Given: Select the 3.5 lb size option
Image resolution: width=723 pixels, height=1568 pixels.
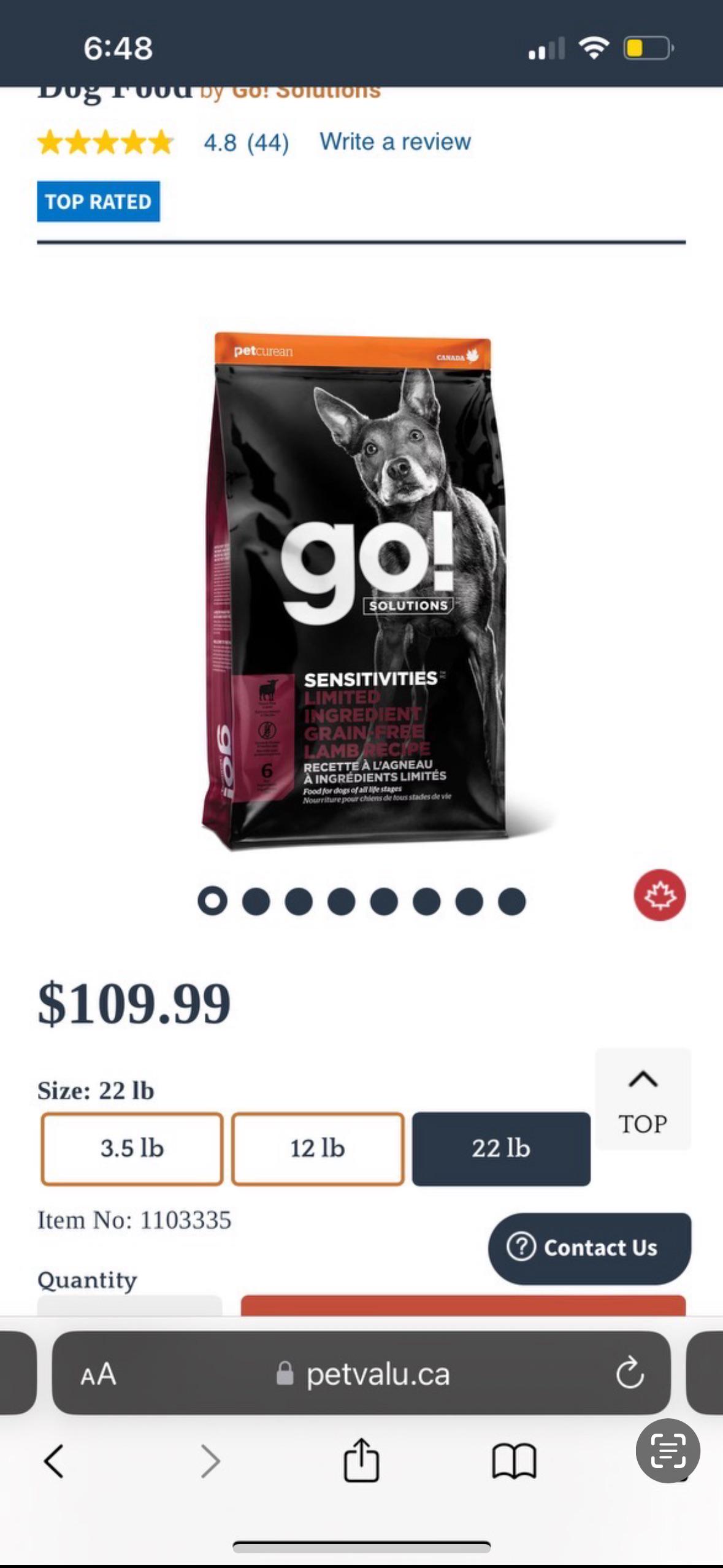Looking at the screenshot, I should tap(132, 1149).
